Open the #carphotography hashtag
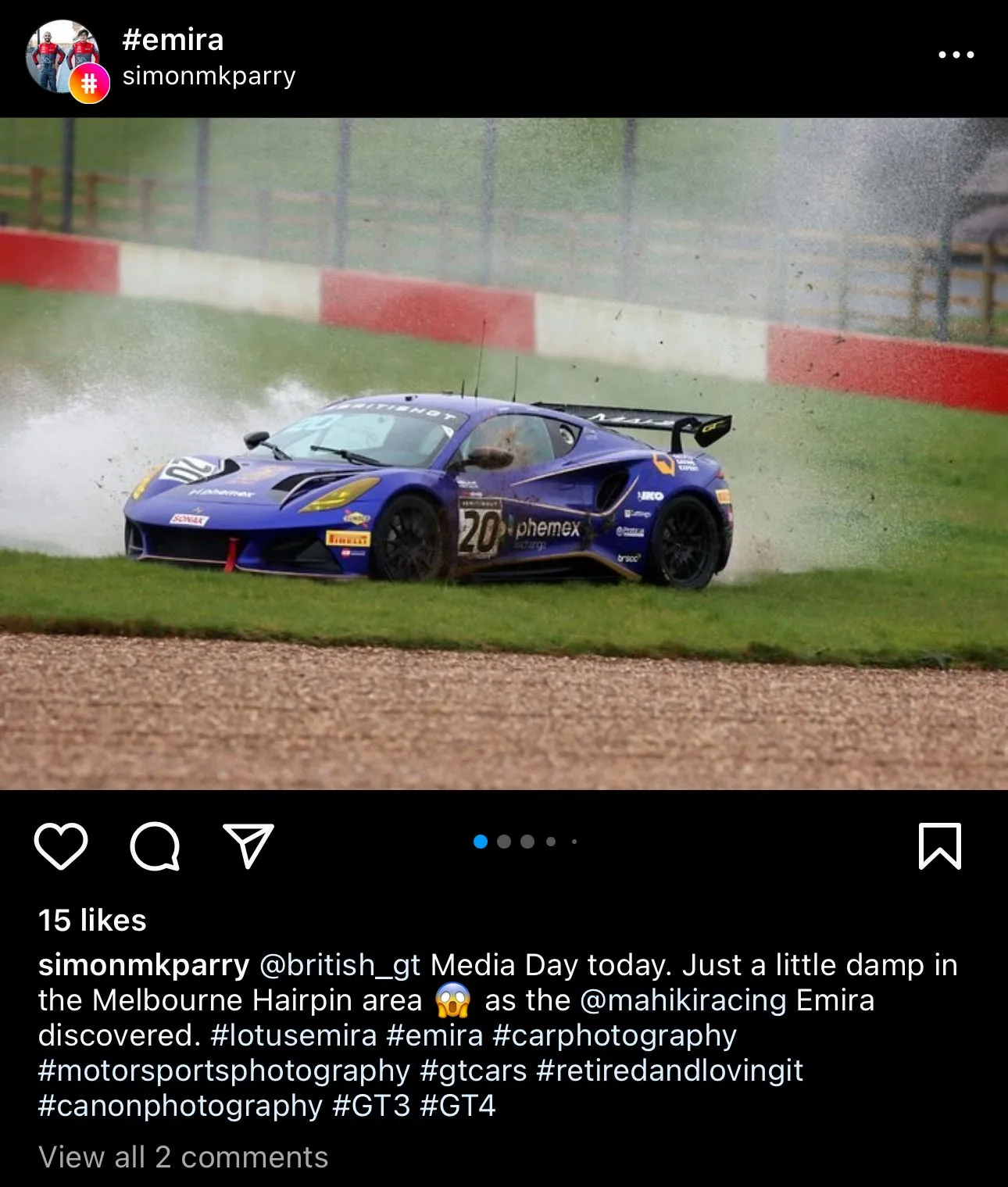 (614, 1035)
